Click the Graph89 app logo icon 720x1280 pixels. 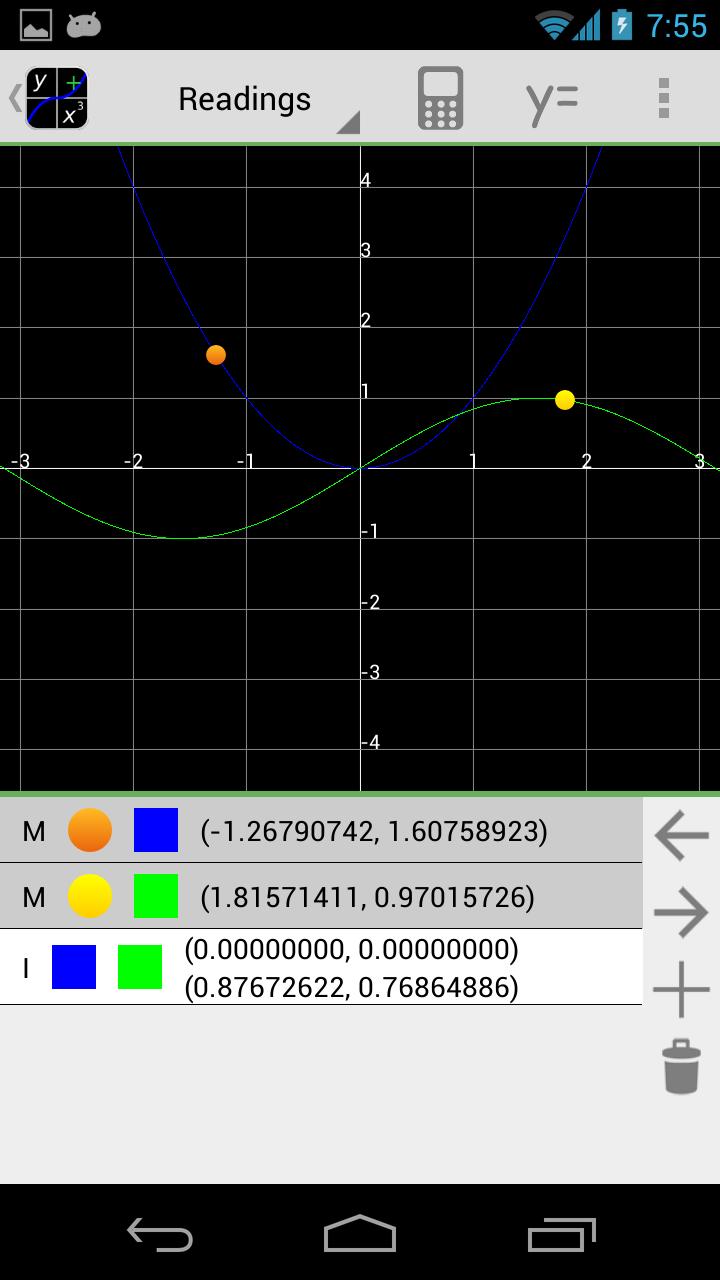point(57,98)
